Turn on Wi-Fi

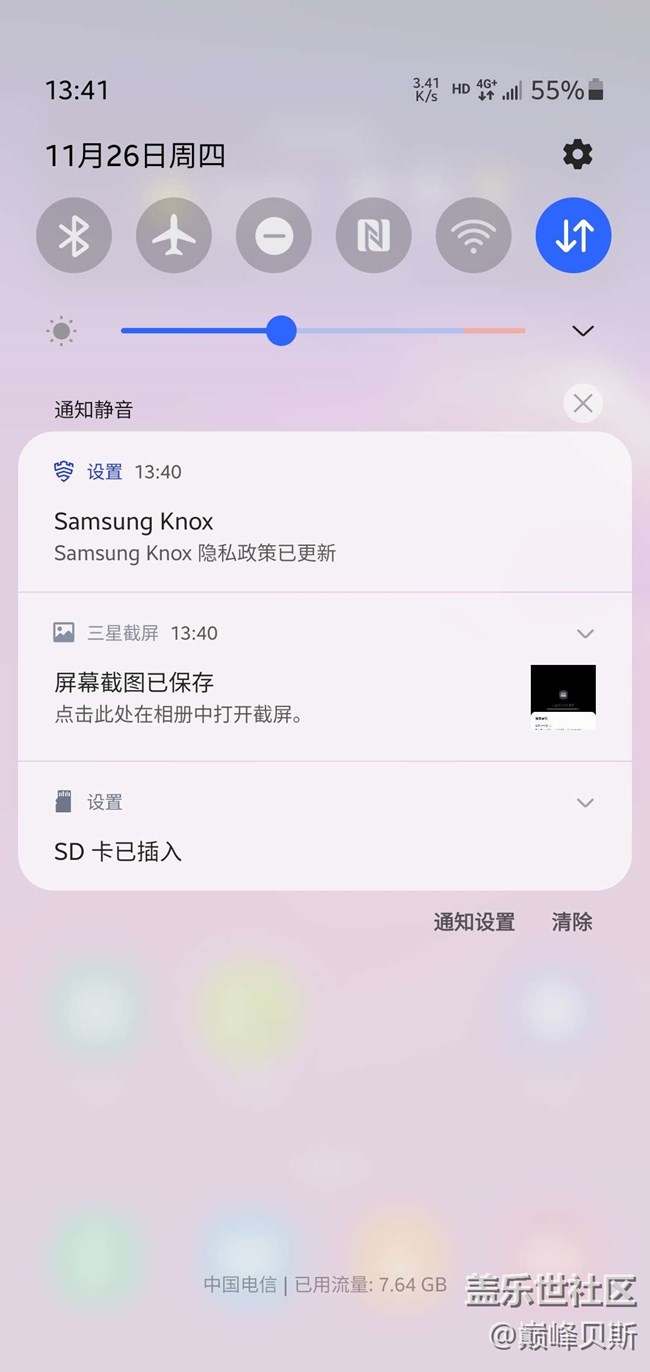(x=474, y=236)
